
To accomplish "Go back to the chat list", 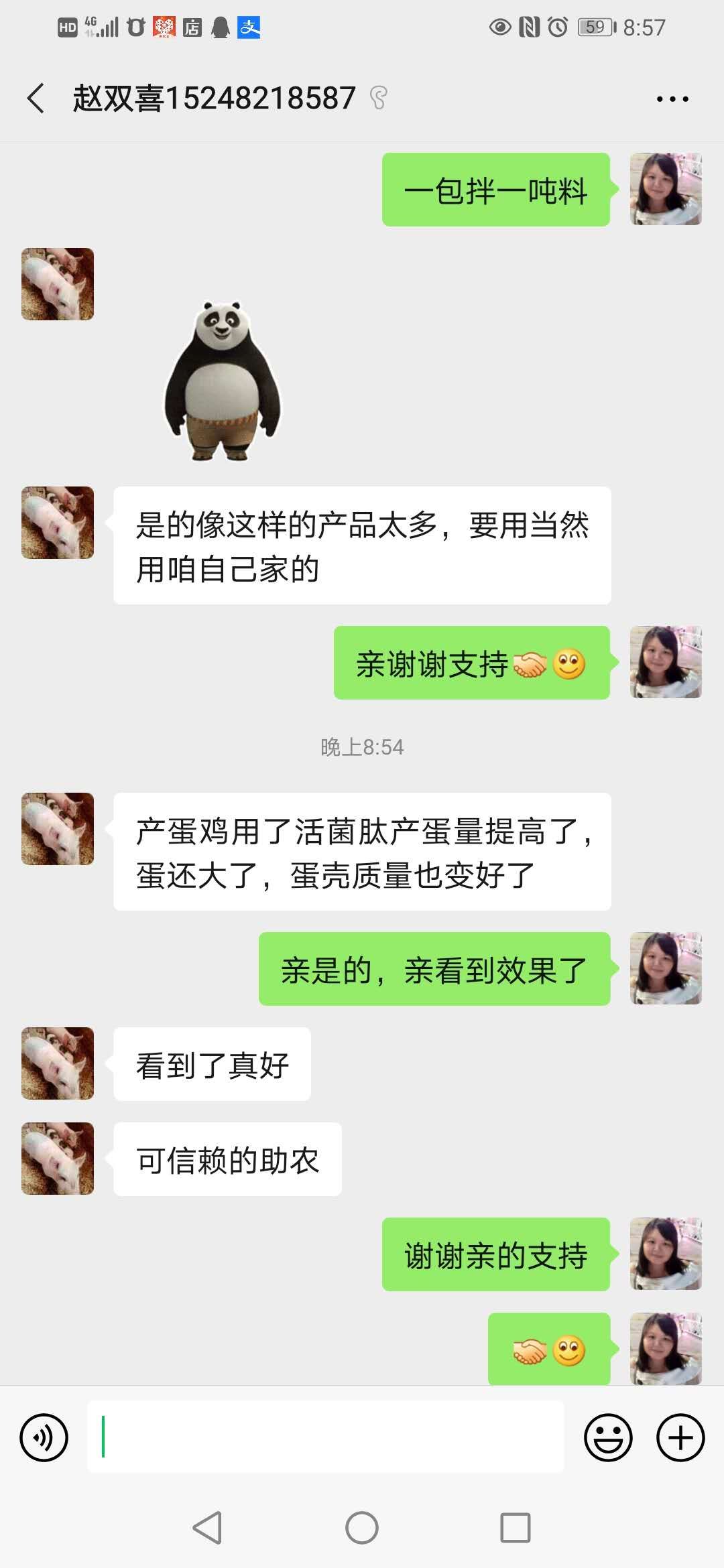I will [x=36, y=99].
